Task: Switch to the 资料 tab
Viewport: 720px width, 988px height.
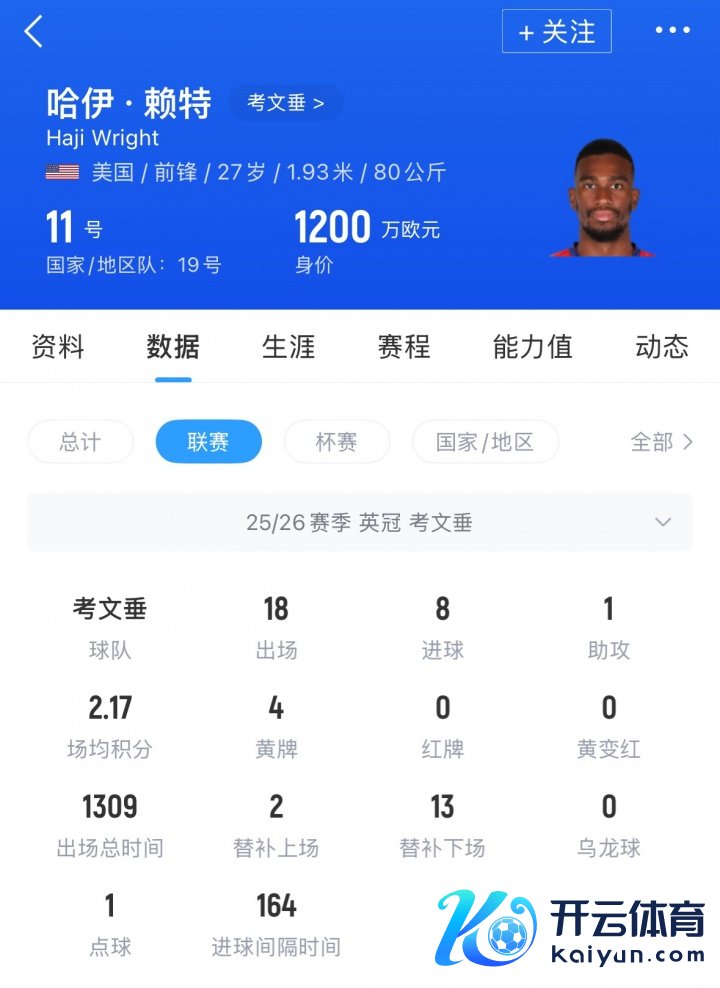Action: 58,347
